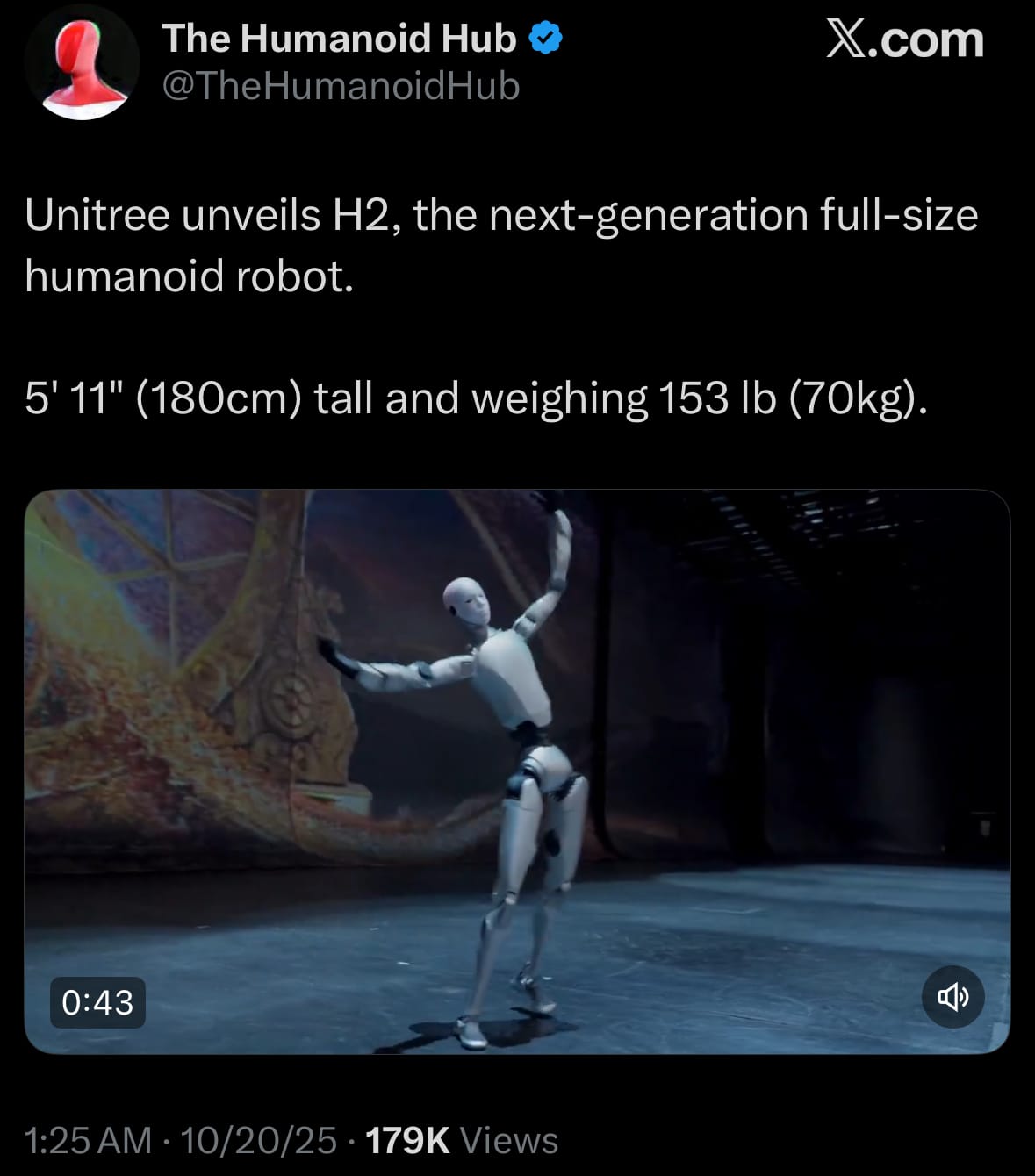This screenshot has height=1176, width=1035.
Task: Unmute the video with the speaker icon
Action: click(952, 997)
